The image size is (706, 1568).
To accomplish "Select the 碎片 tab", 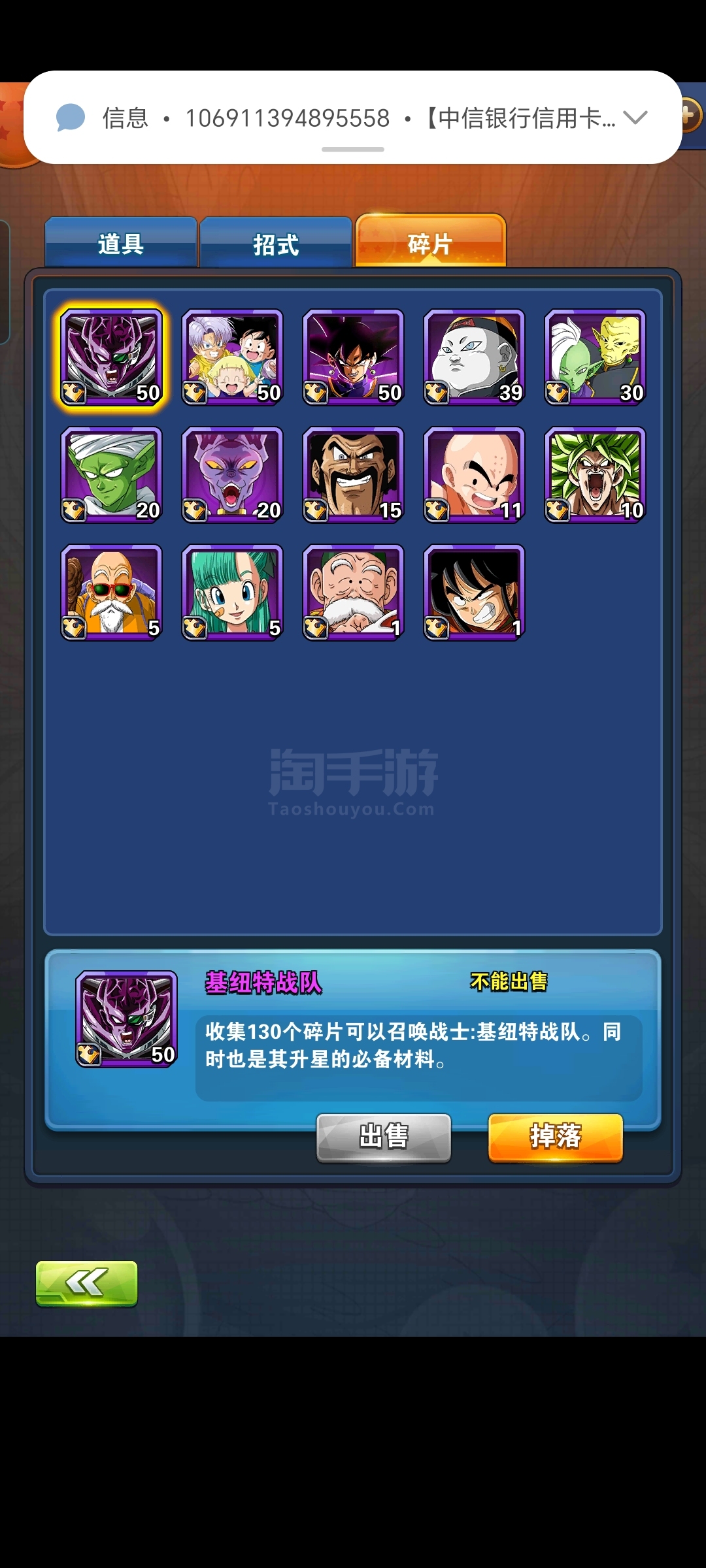I will coord(430,241).
